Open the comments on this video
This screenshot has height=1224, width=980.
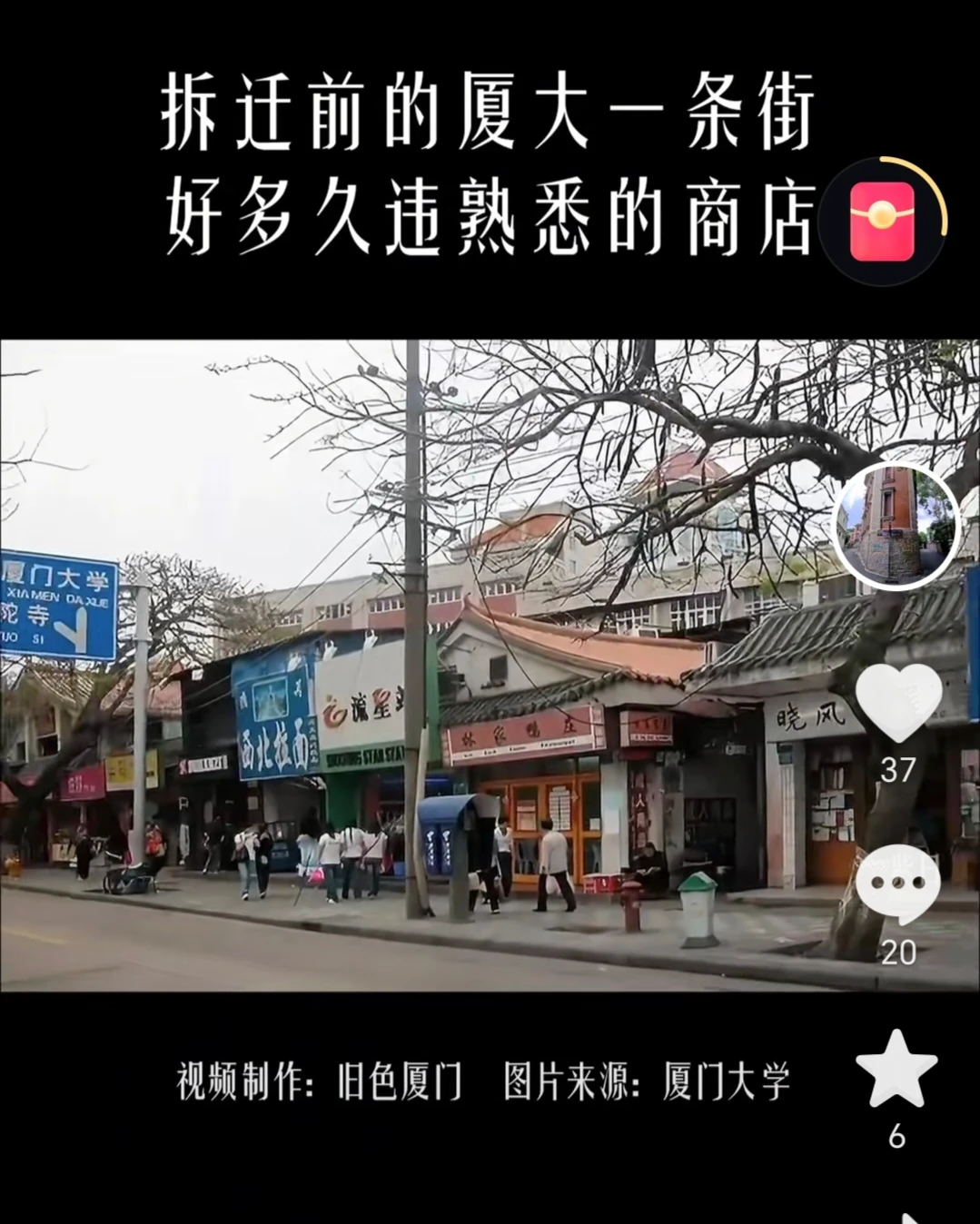tap(897, 886)
